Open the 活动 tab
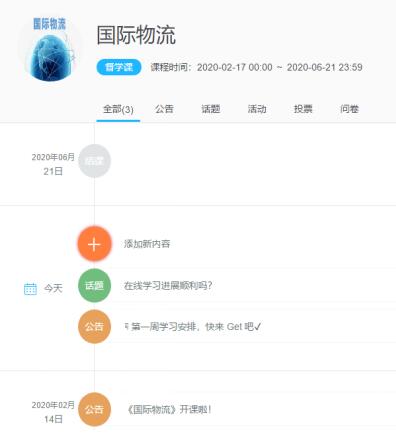The image size is (396, 446). coord(257,109)
